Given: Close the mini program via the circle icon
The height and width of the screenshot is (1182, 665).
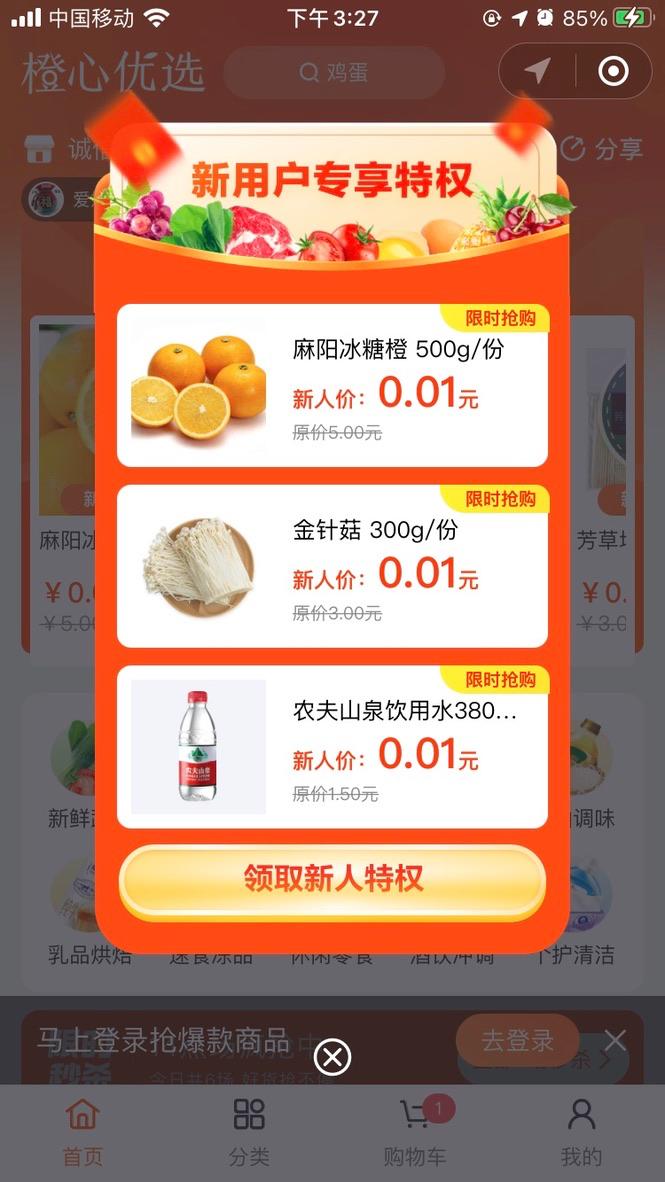Looking at the screenshot, I should pyautogui.click(x=613, y=71).
